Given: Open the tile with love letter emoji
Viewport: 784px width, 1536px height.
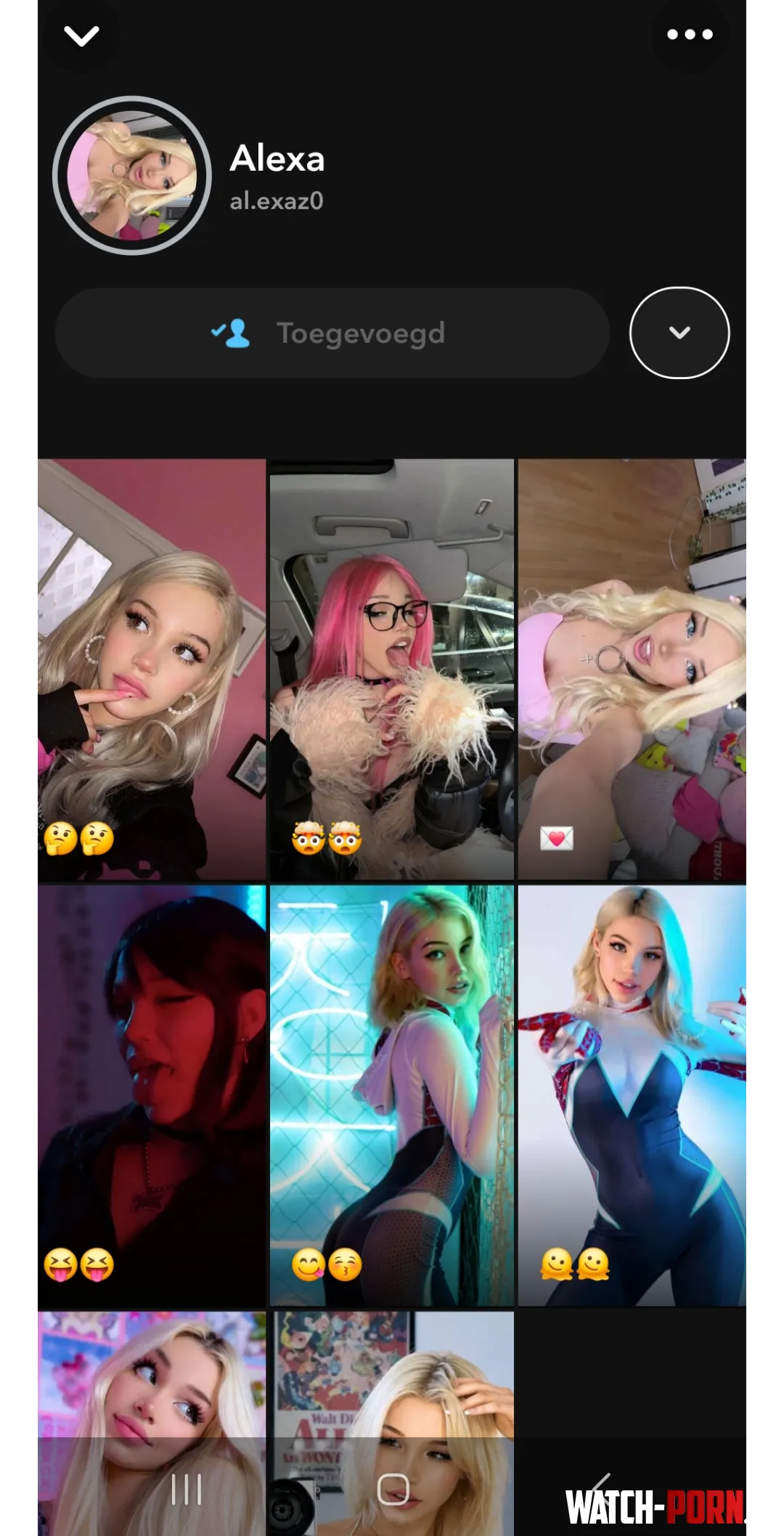Looking at the screenshot, I should [x=633, y=669].
